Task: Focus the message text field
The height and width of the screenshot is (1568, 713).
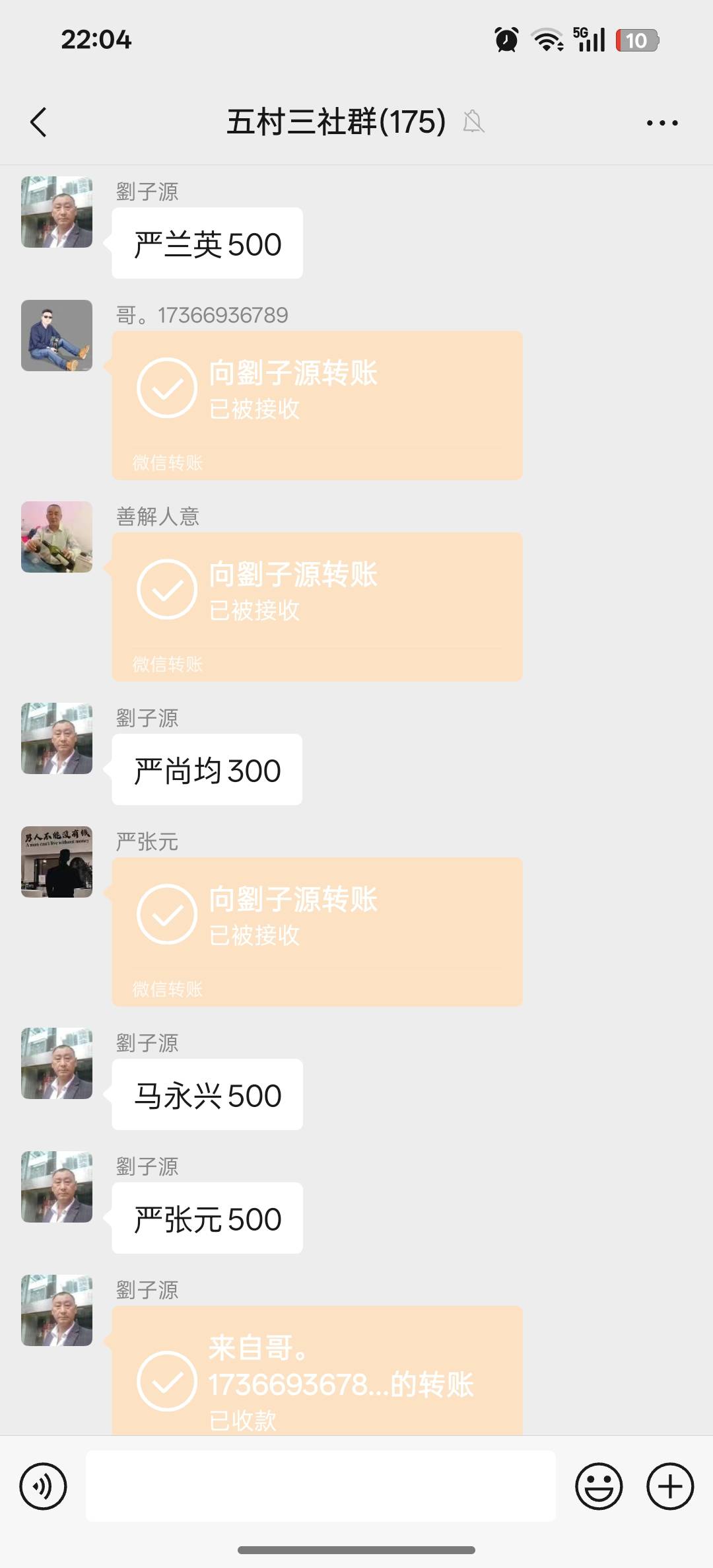Action: (x=320, y=1486)
